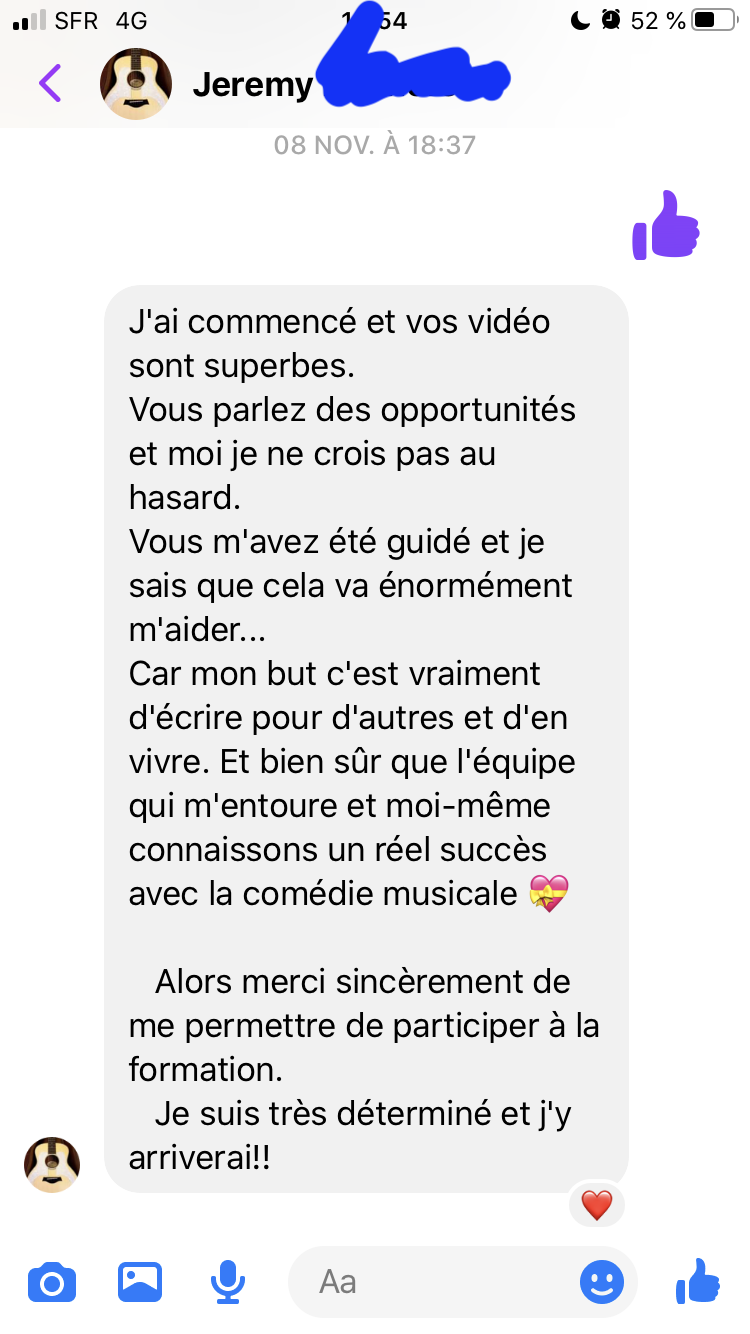Open the photo gallery picker
This screenshot has width=750, height=1334.
point(140,1281)
